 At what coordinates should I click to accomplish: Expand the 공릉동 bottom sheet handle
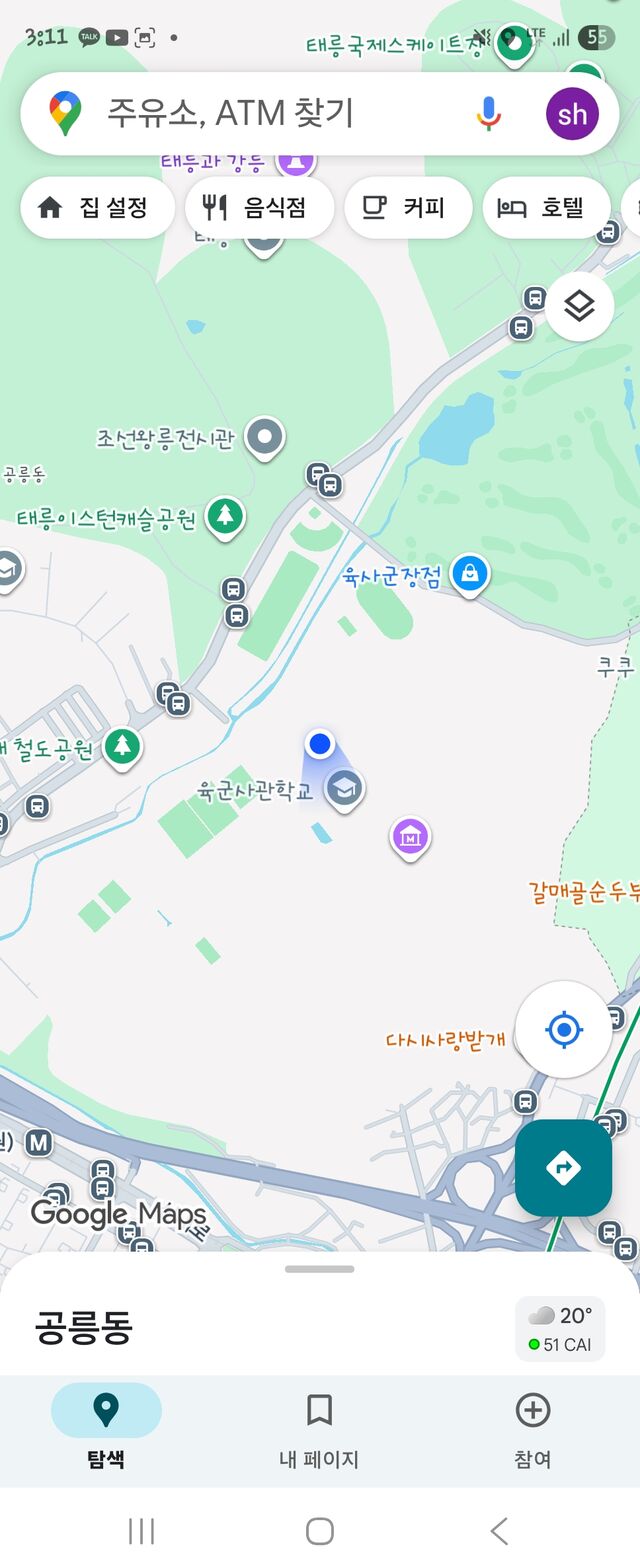[x=319, y=1269]
